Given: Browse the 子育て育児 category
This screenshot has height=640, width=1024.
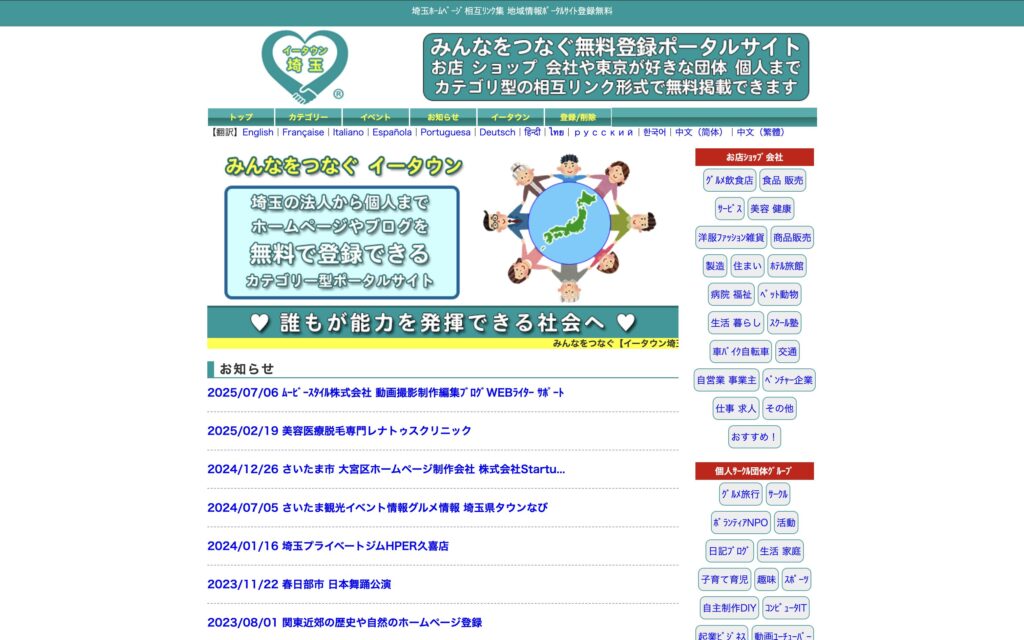Looking at the screenshot, I should point(724,579).
